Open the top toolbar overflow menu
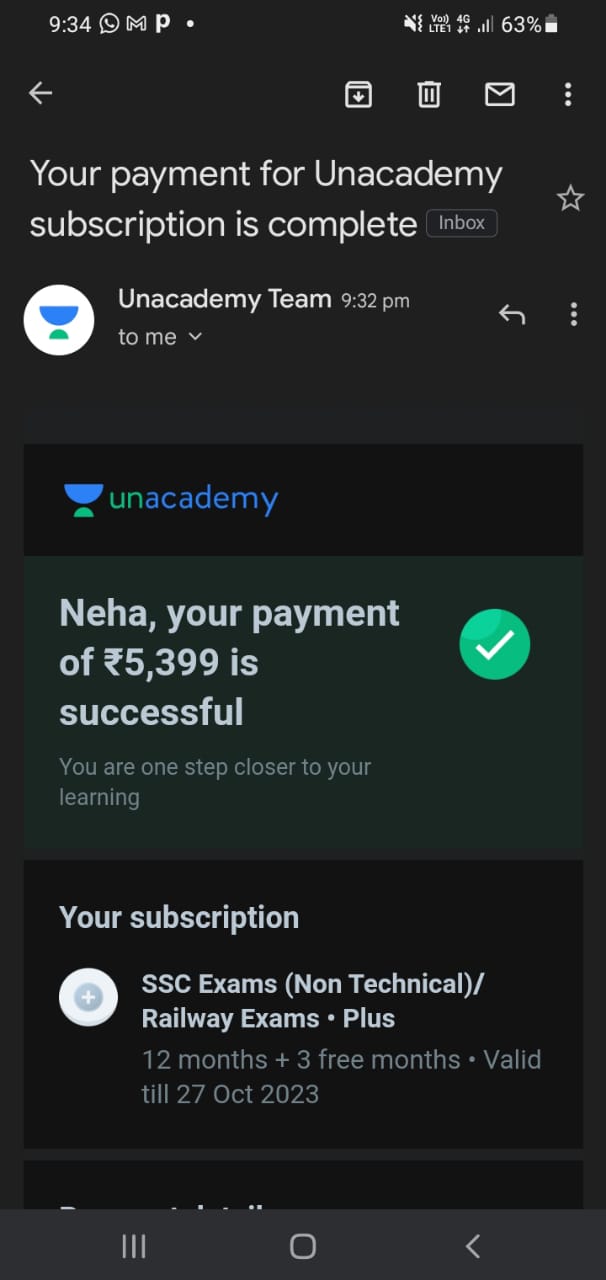The height and width of the screenshot is (1280, 606). pos(568,94)
